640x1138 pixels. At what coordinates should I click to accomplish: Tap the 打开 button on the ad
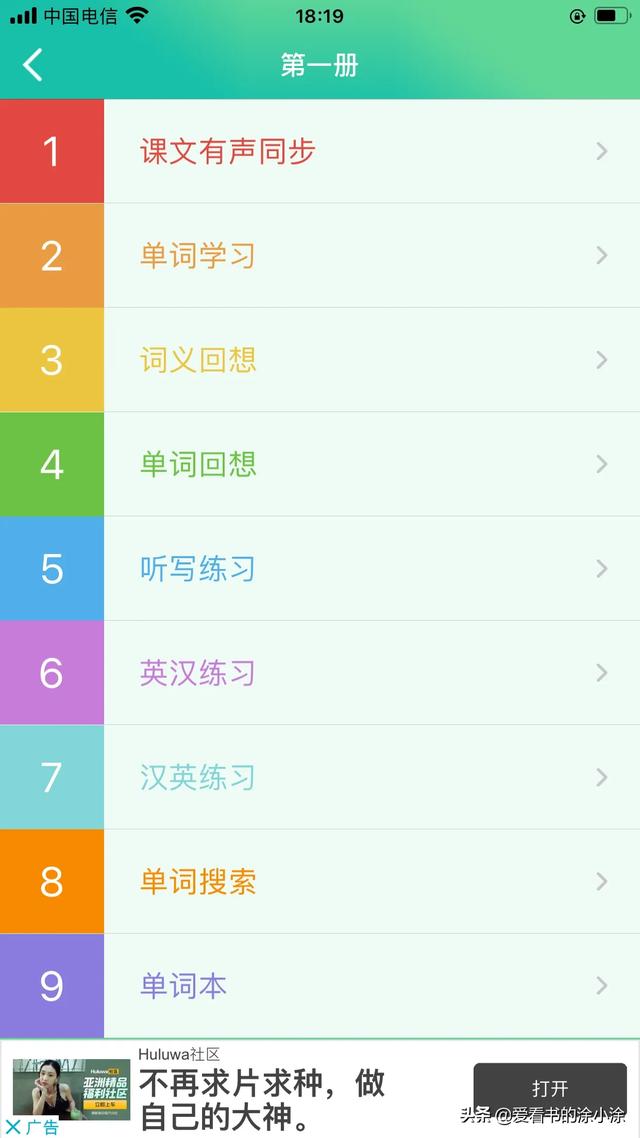(x=549, y=1088)
